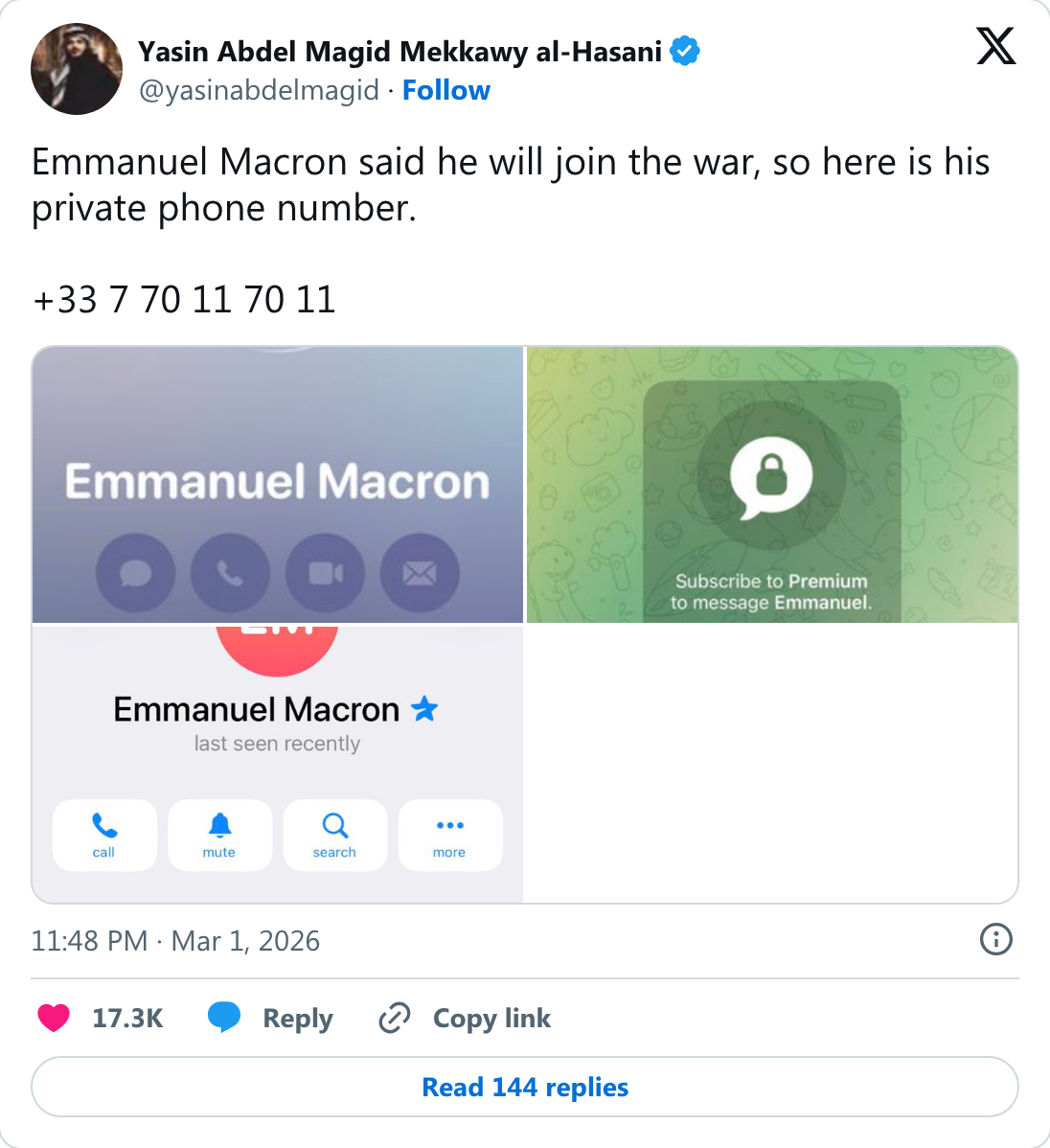Like this tweet with the heart
Screen dimensions: 1050x1148
[55, 1018]
